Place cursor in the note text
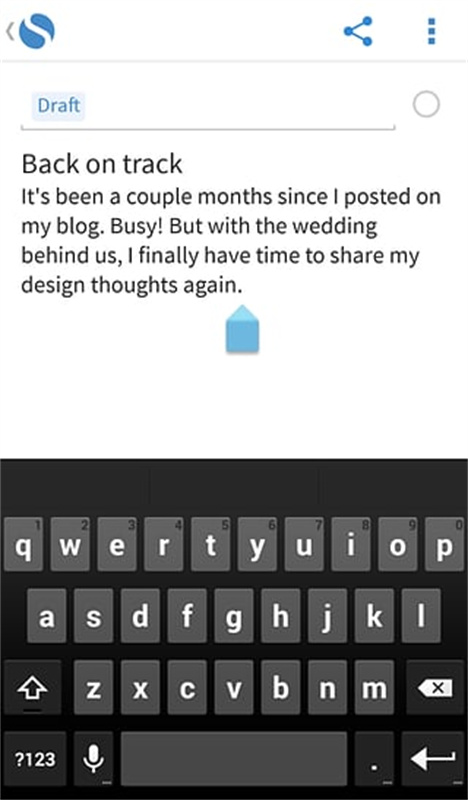This screenshot has width=468, height=800. 231,225
